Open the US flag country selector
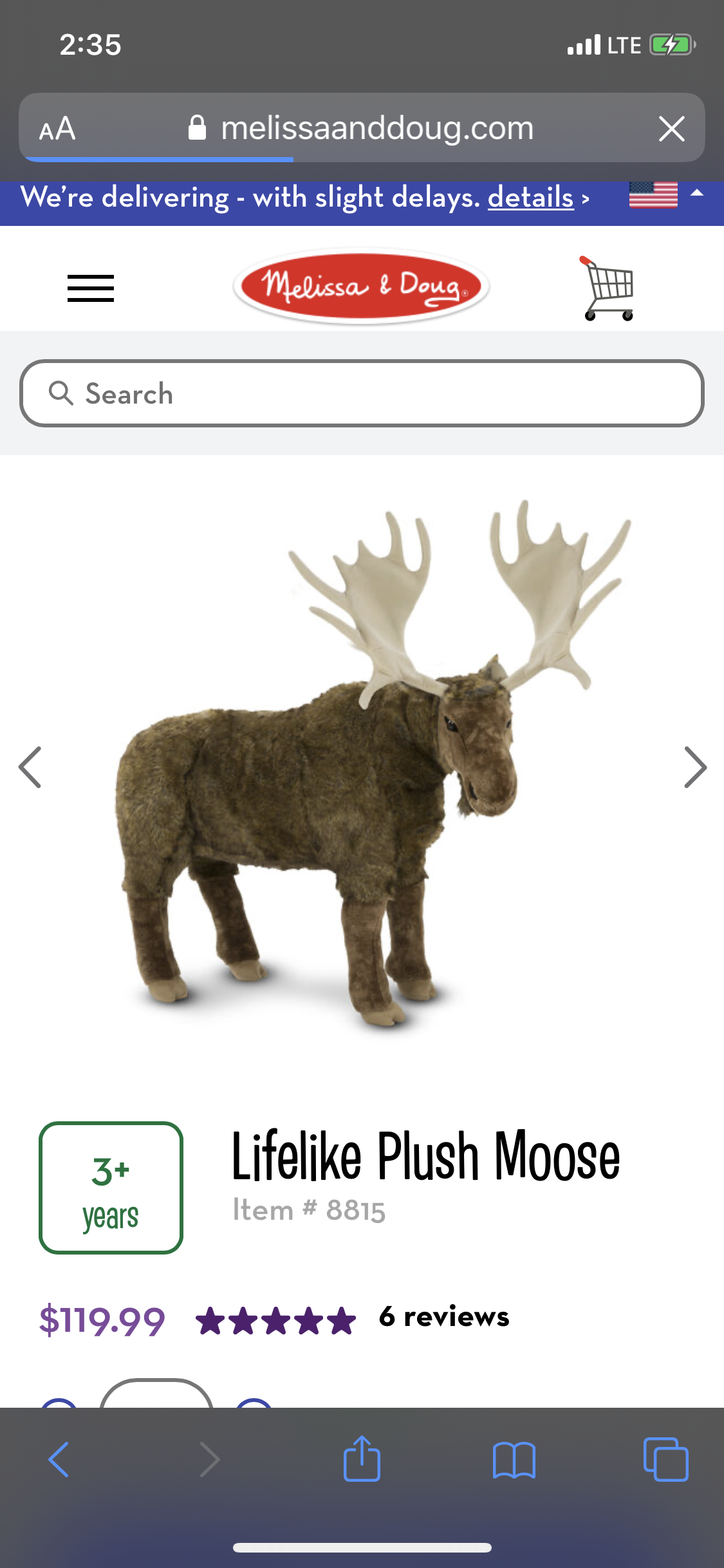 coord(654,194)
